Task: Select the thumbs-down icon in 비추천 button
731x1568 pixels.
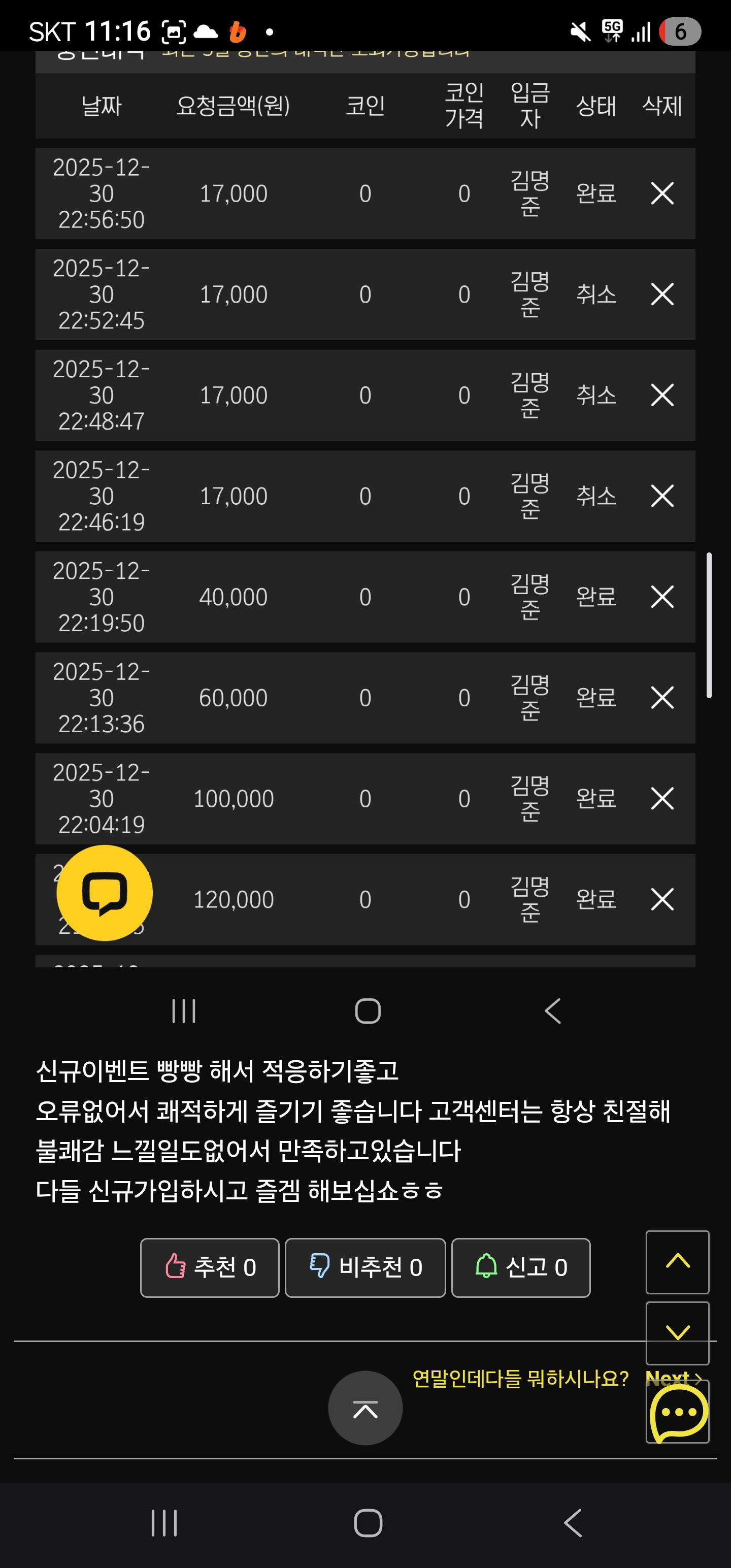Action: [321, 1268]
